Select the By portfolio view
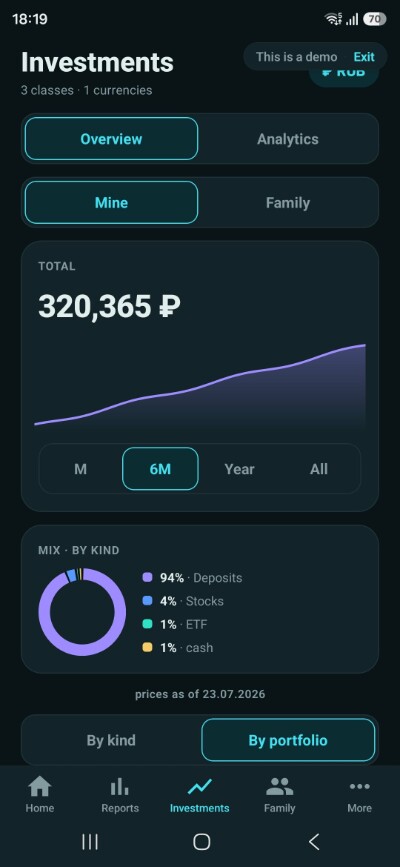Screen dimensions: 400x867 point(288,740)
